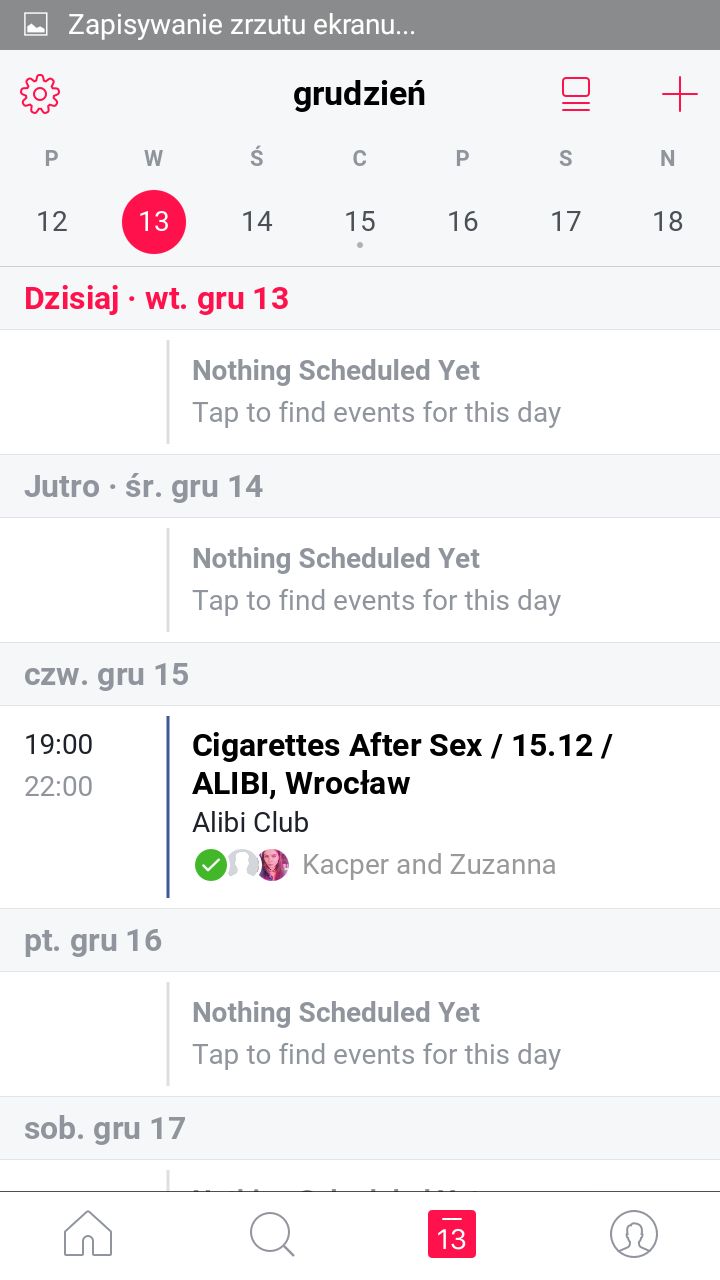This screenshot has height=1280, width=720.
Task: Tap 'Tap to find events' for tomorrow
Action: tap(376, 600)
